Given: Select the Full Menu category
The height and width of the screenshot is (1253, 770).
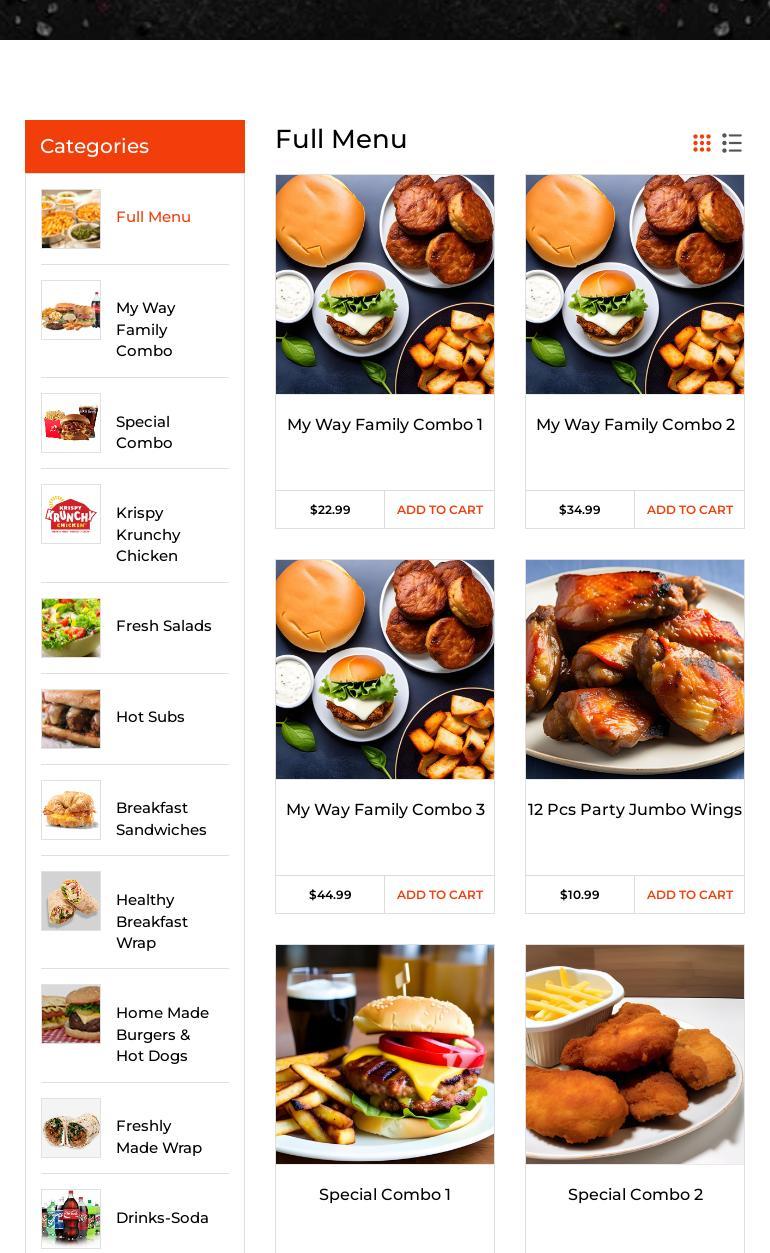Looking at the screenshot, I should pyautogui.click(x=153, y=217).
